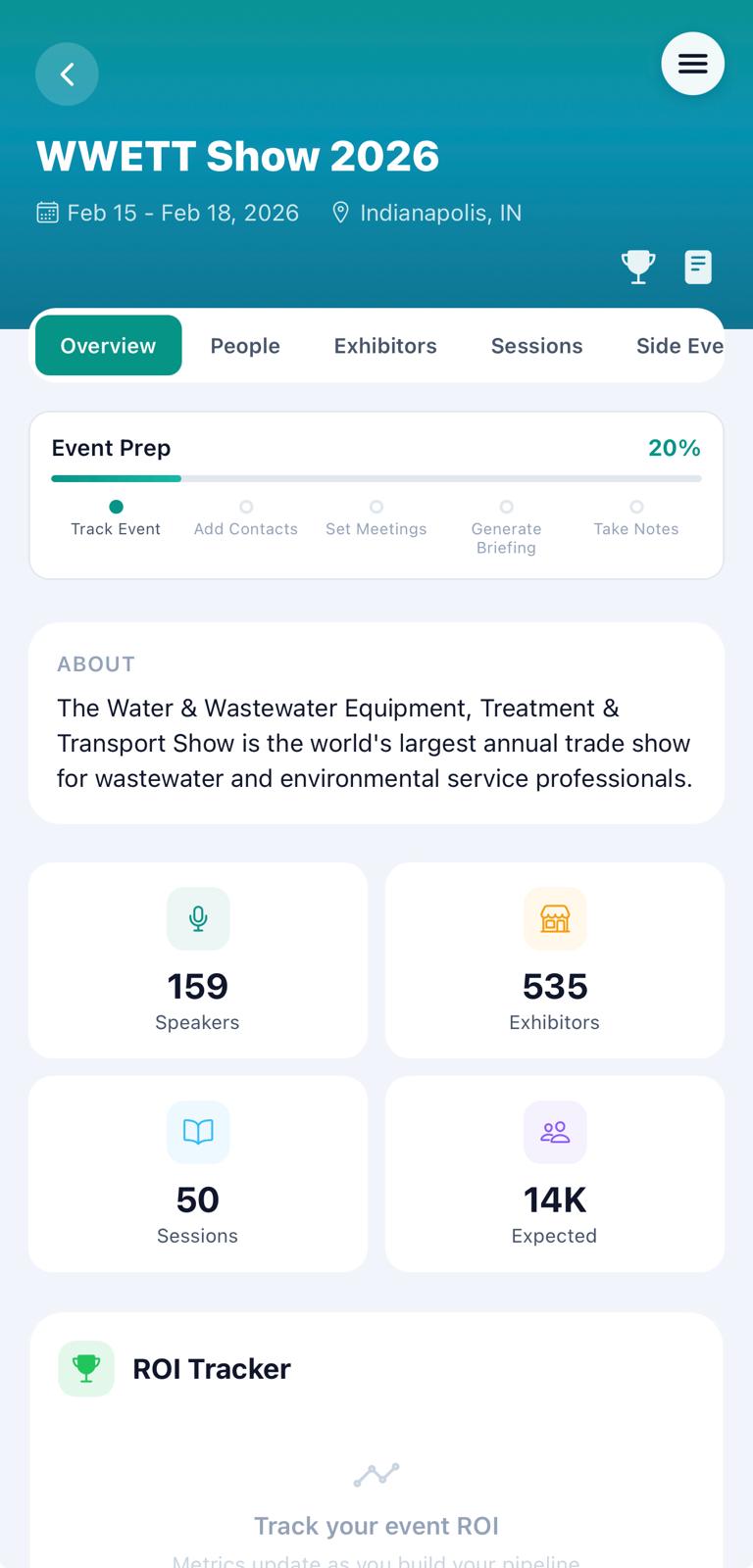Open the 535 Exhibitors card

point(555,960)
